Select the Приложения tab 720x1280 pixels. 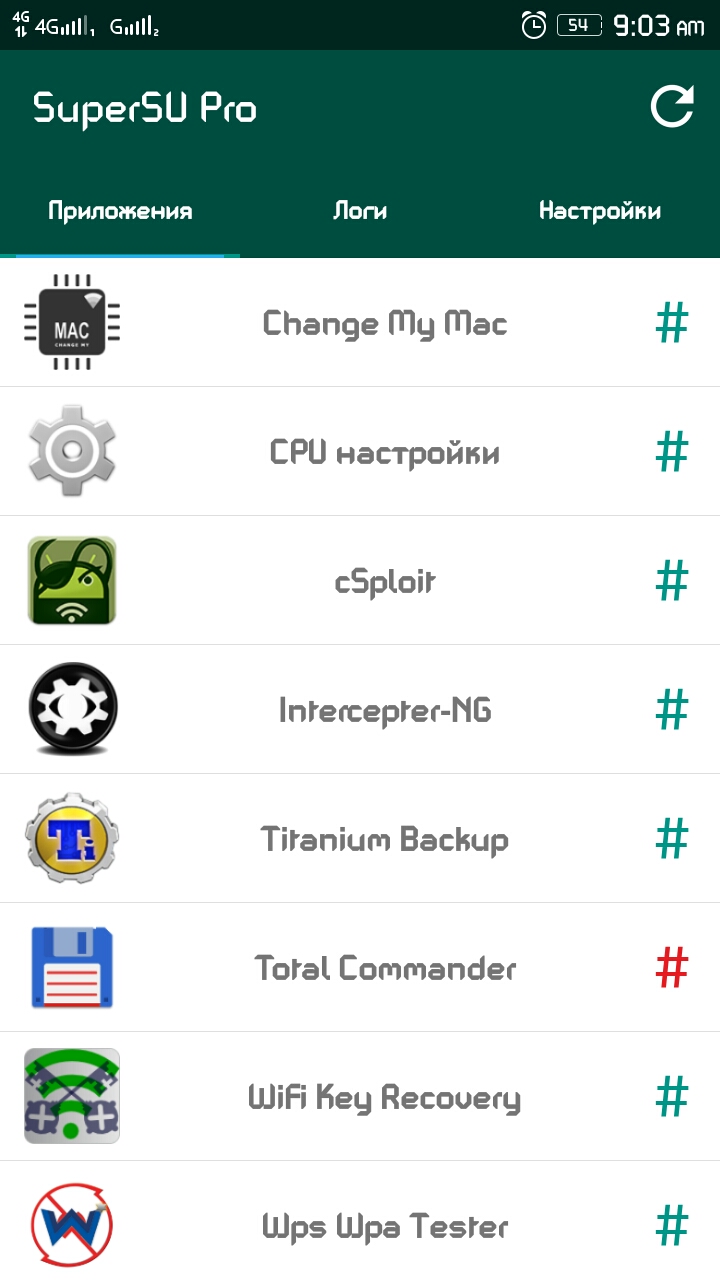[120, 211]
